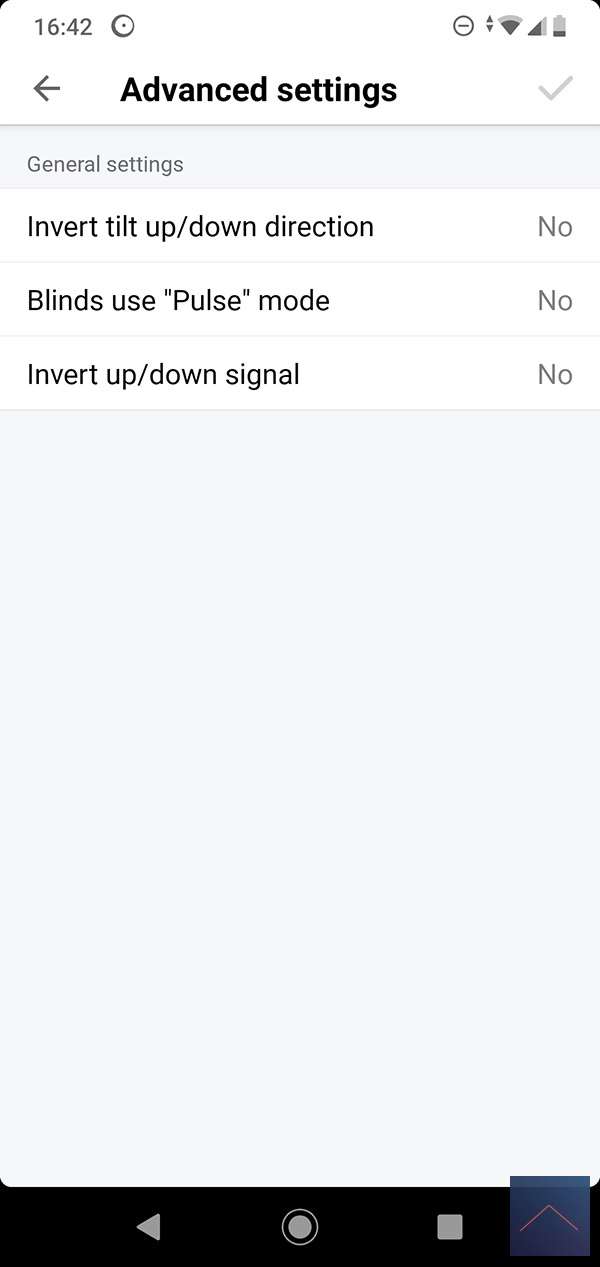This screenshot has height=1267, width=600.
Task: Change Invert tilt up/down direction setting
Action: [x=300, y=227]
